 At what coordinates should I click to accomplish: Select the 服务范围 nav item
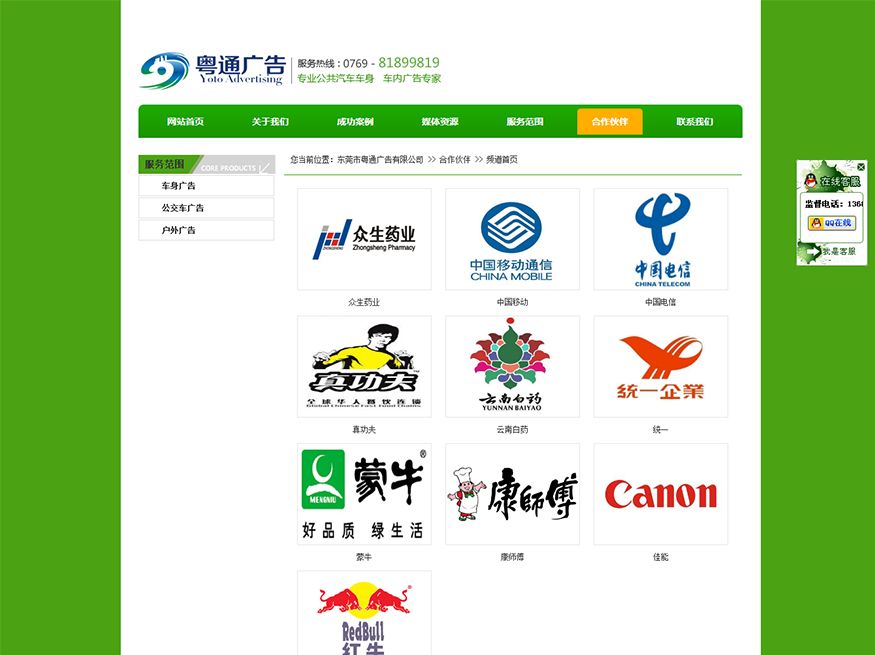[x=525, y=122]
